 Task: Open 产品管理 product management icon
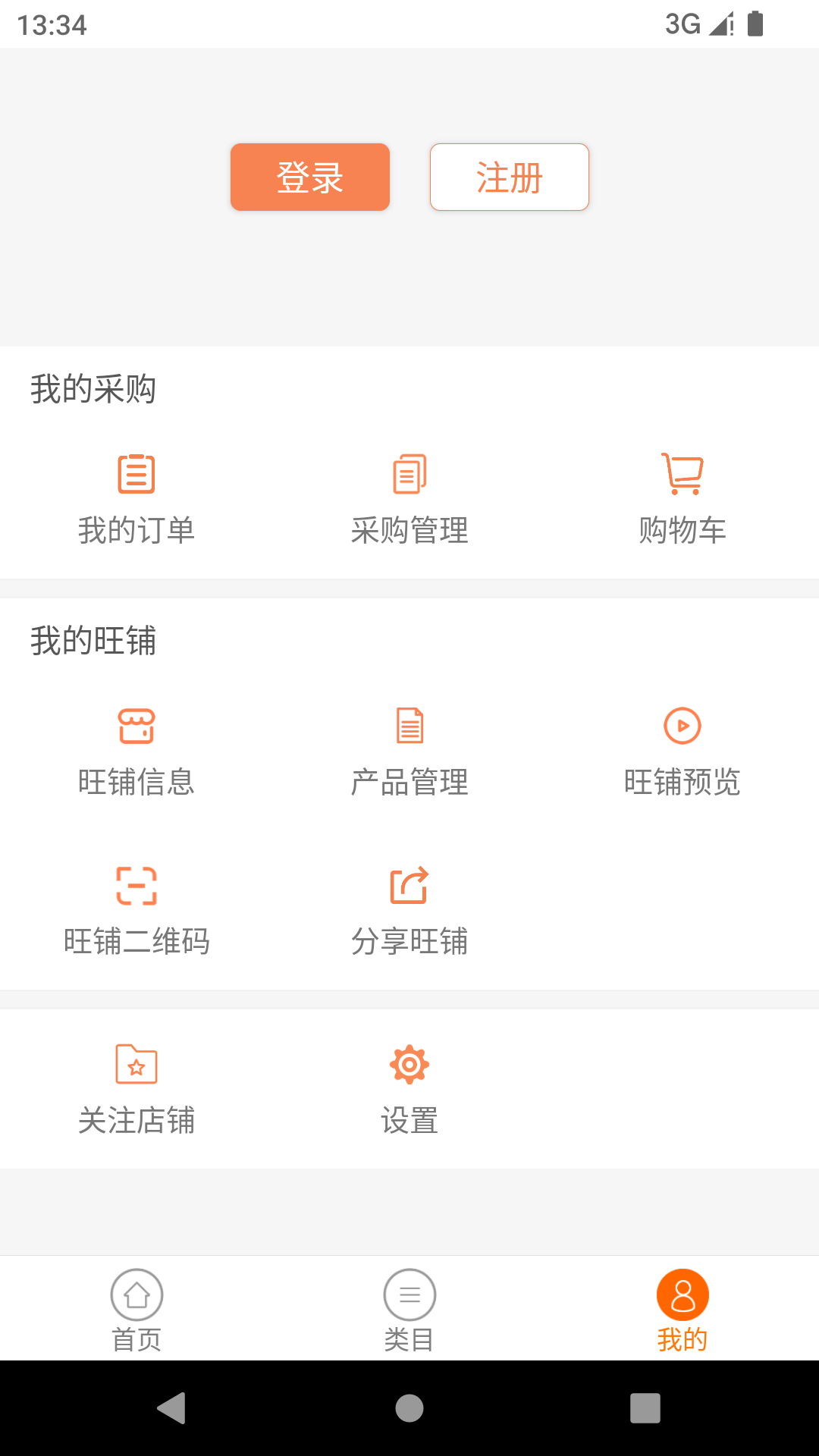point(409,726)
